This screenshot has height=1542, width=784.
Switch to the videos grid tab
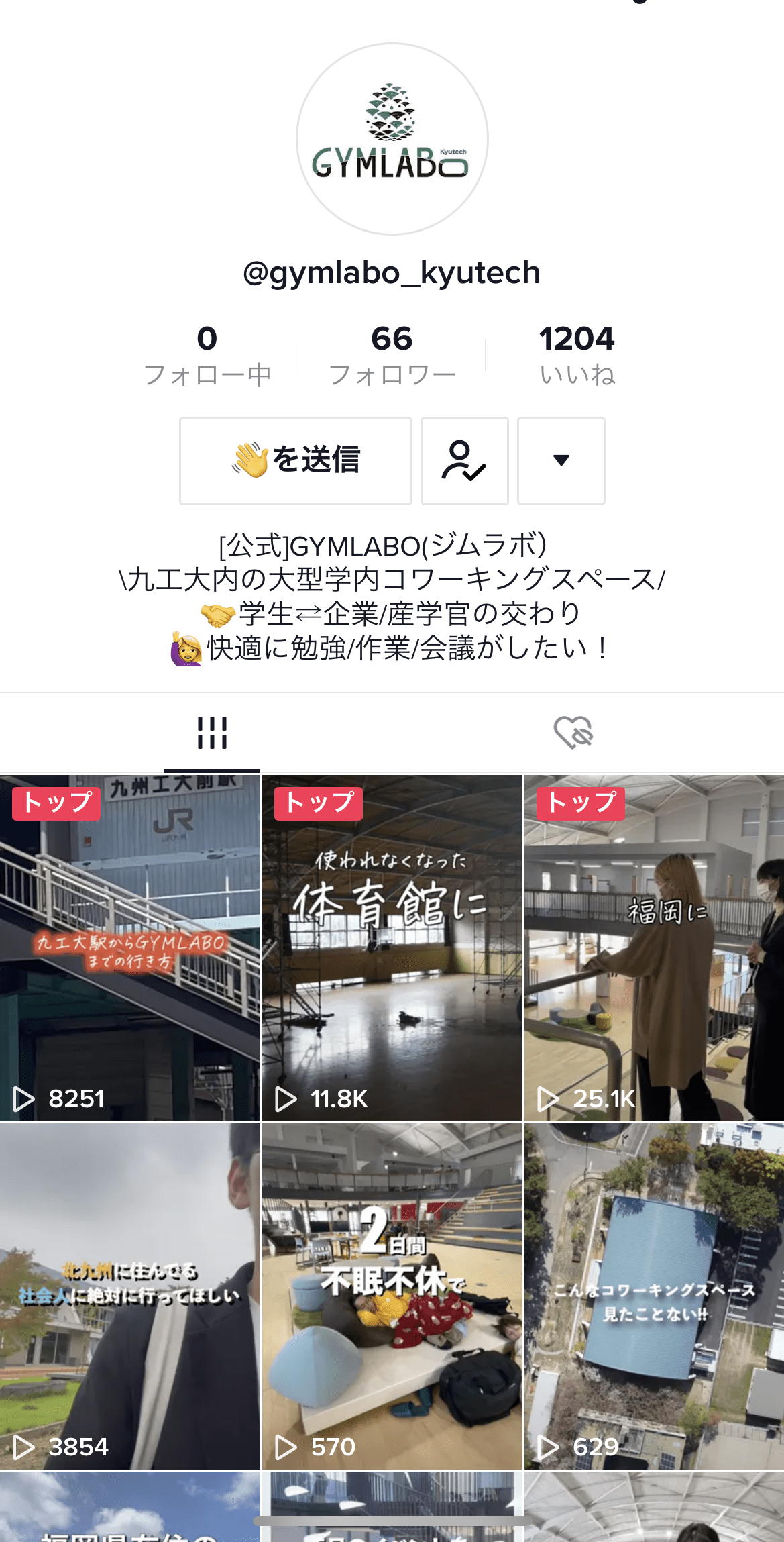click(212, 733)
